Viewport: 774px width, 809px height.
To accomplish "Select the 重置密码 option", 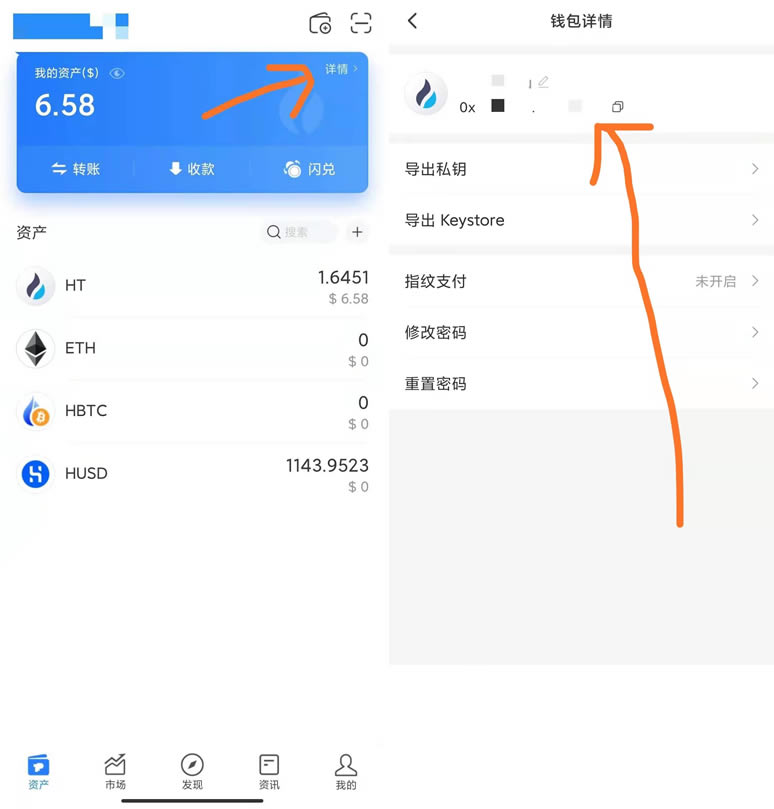I will pyautogui.click(x=436, y=383).
